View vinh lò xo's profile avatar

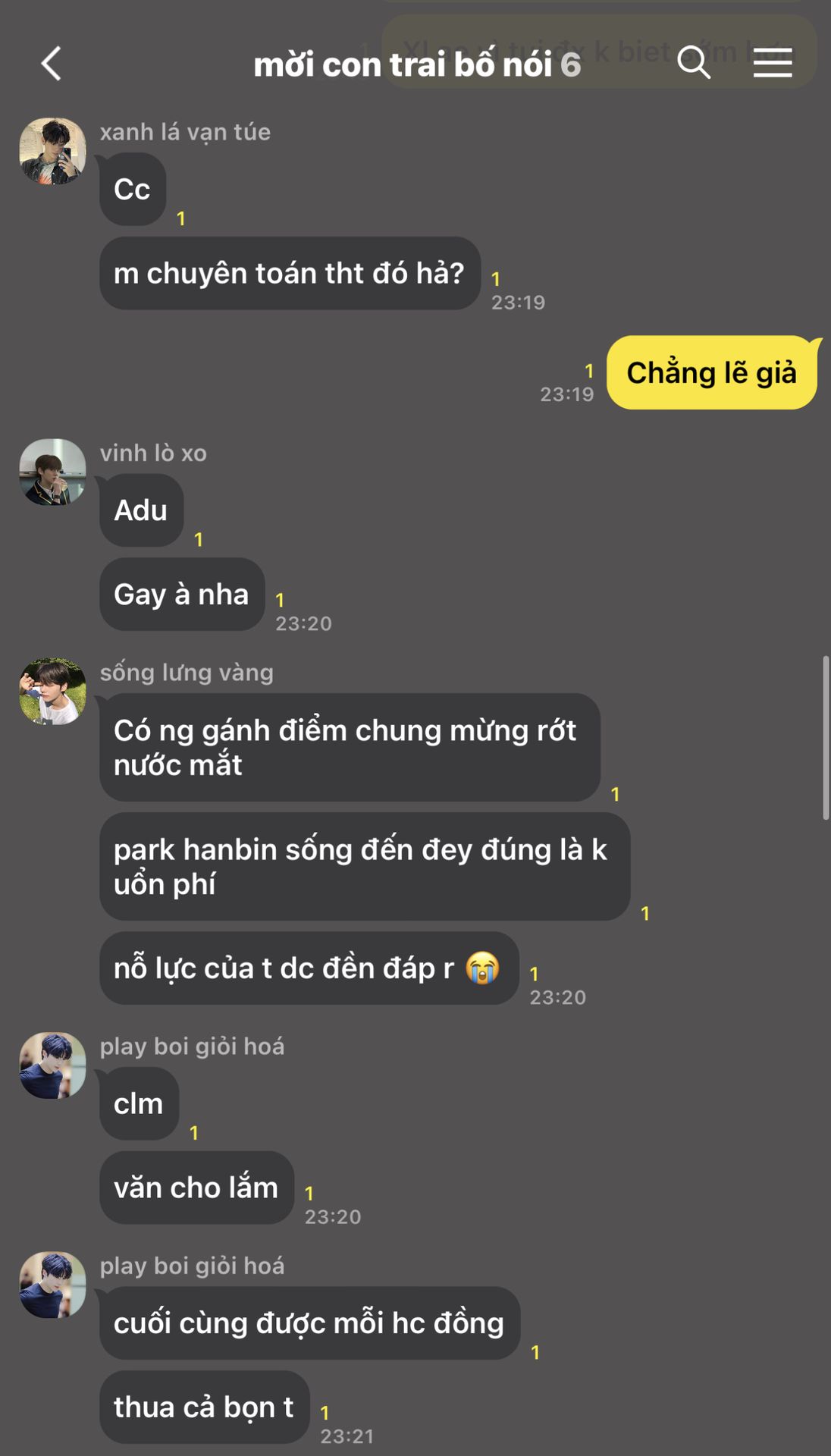(52, 472)
